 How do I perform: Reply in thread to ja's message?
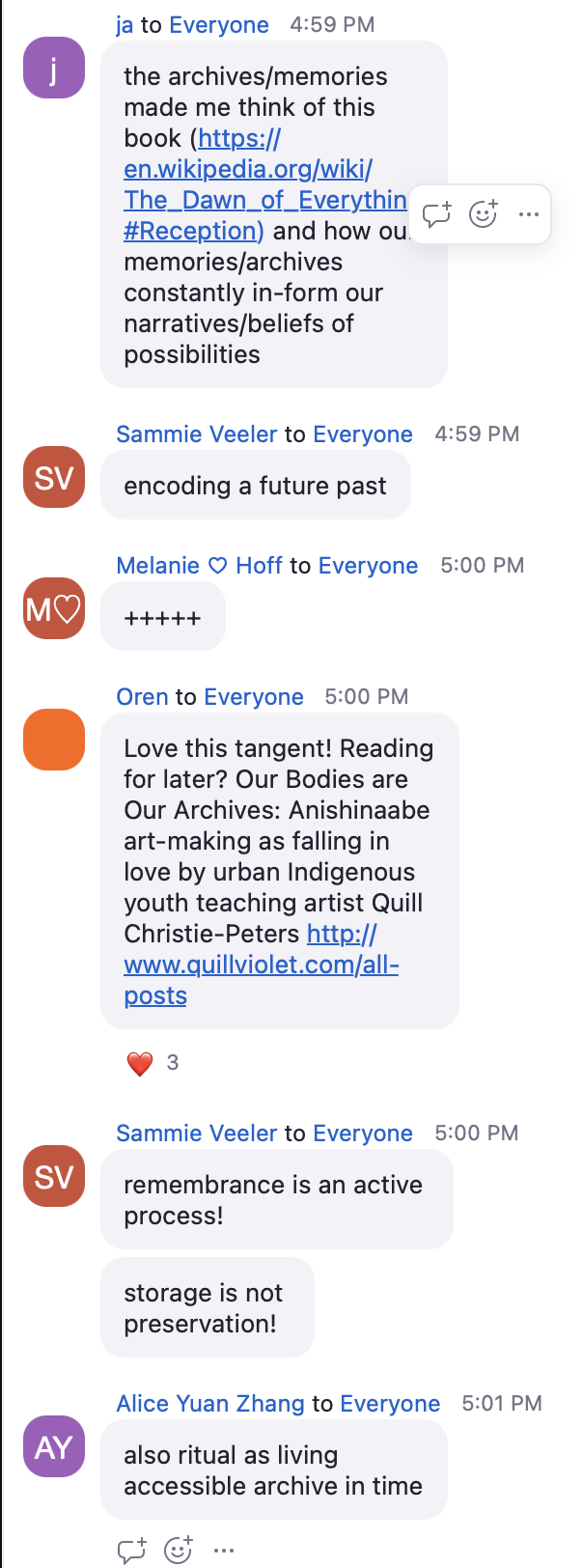point(437,214)
